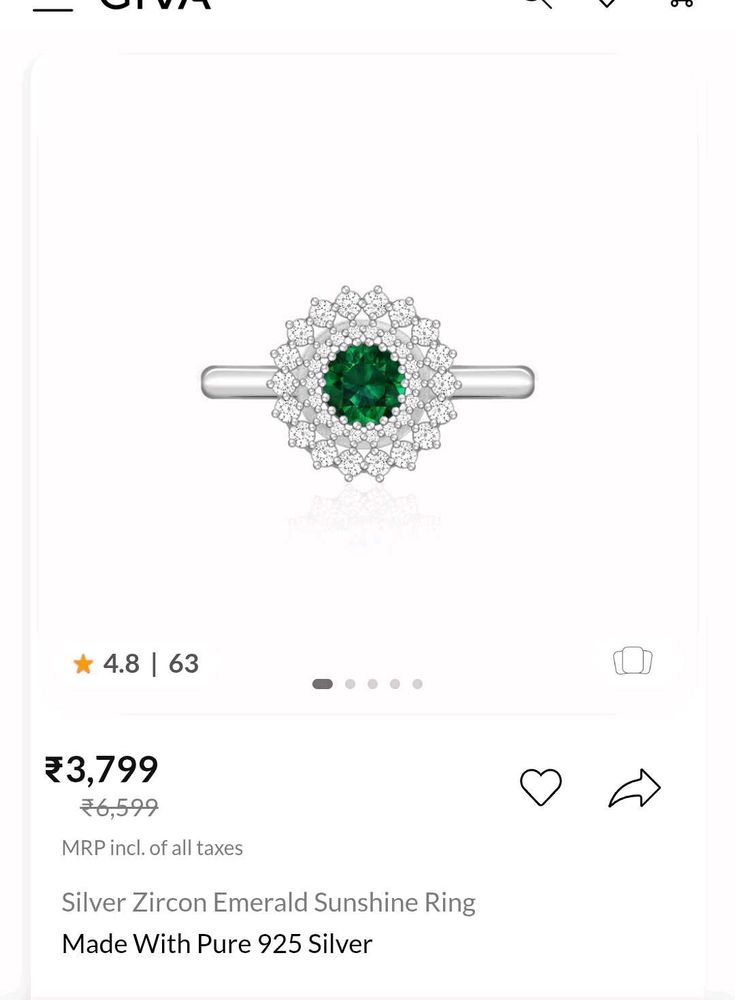Share the ring using the share arrow
Viewport: 735px width, 1000px height.
(638, 787)
